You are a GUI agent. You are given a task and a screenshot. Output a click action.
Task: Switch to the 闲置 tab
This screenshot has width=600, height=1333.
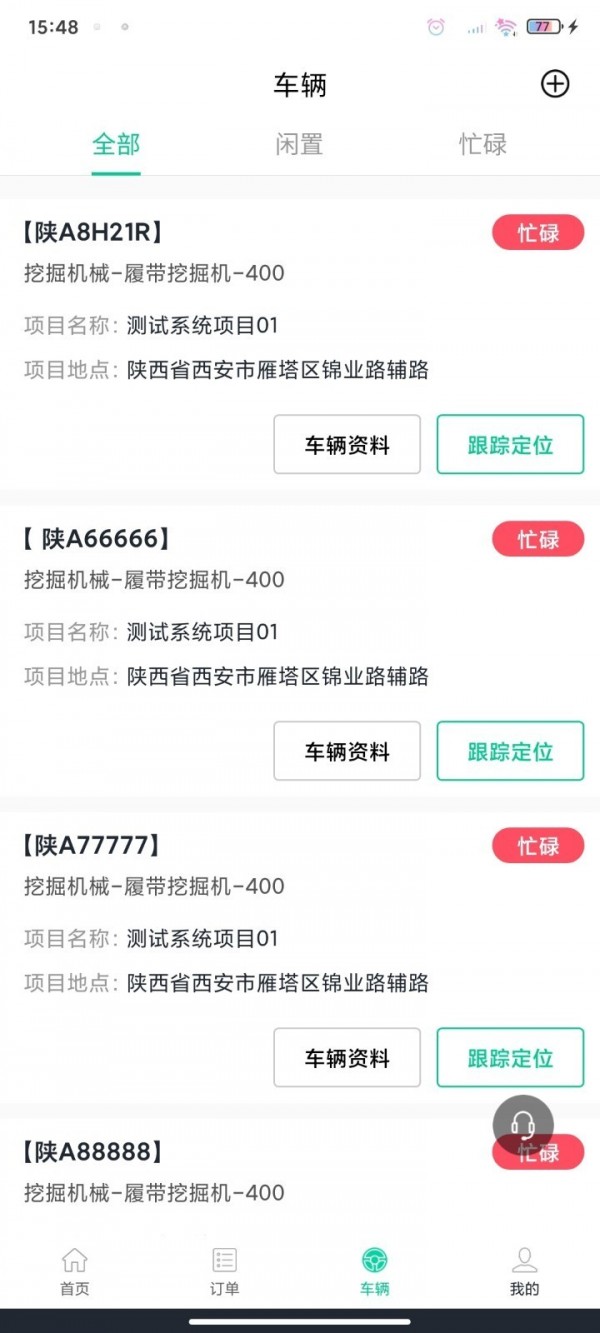(299, 144)
